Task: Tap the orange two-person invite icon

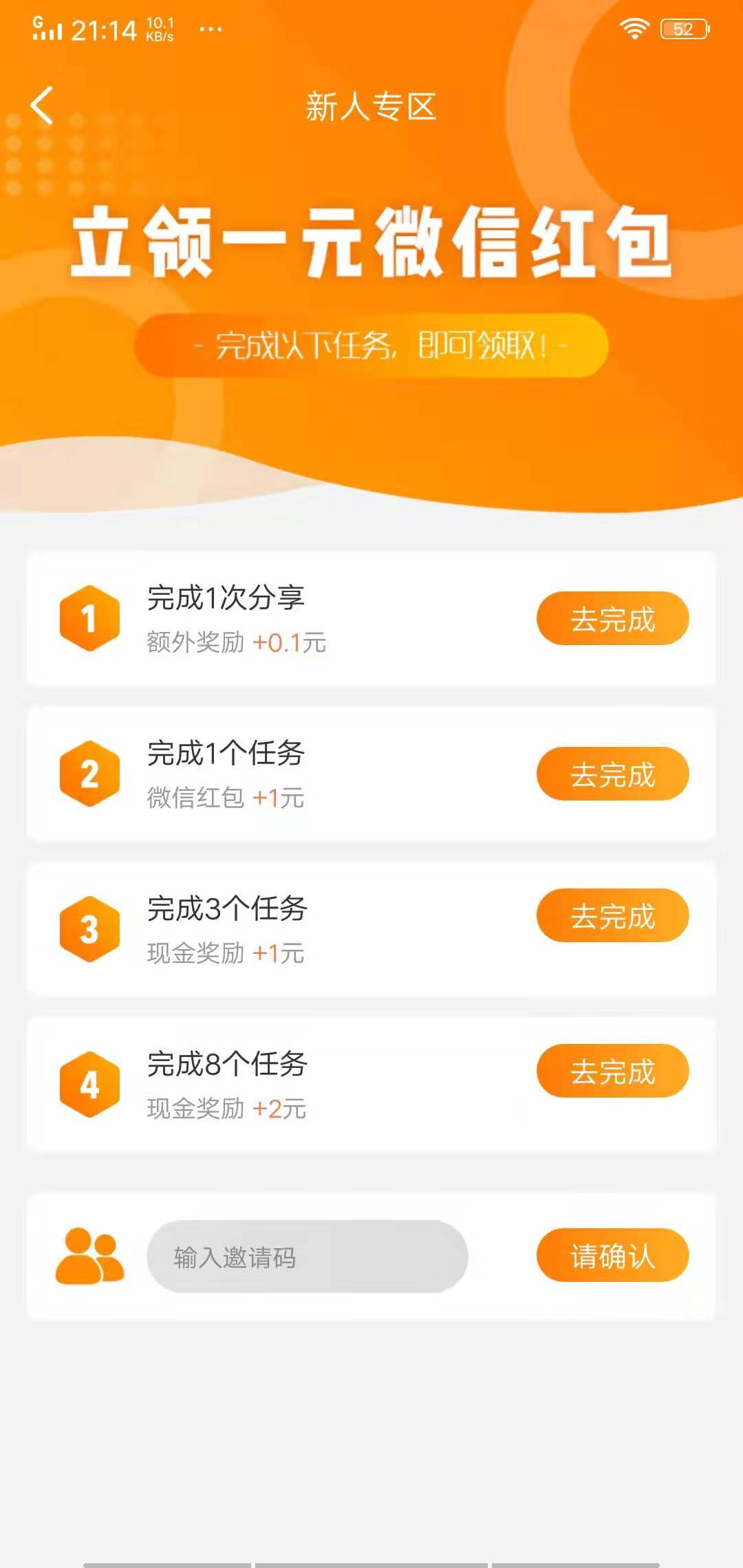Action: coord(92,1256)
